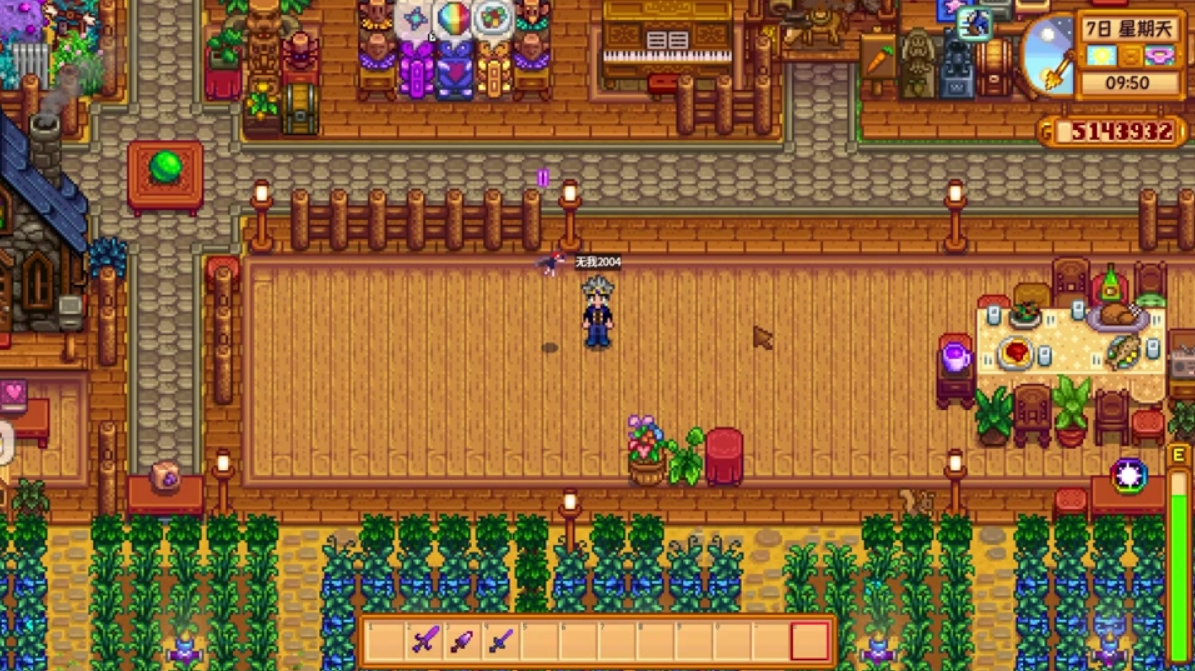Viewport: 1195px width, 671px height.
Task: Select empty toolbar slot 1
Action: [x=386, y=641]
